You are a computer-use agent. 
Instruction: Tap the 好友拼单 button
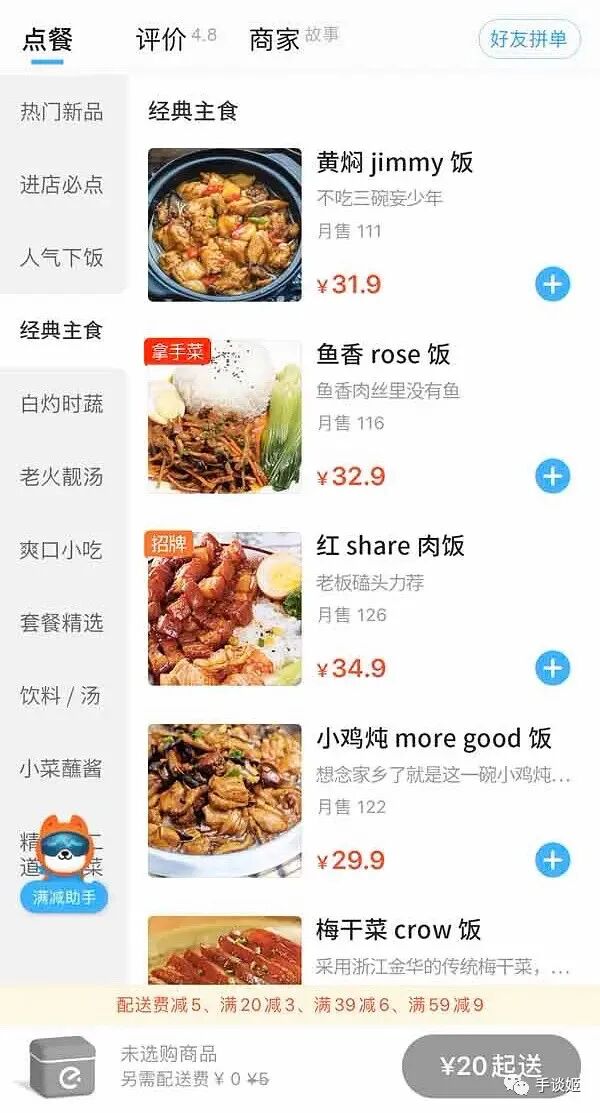point(528,39)
